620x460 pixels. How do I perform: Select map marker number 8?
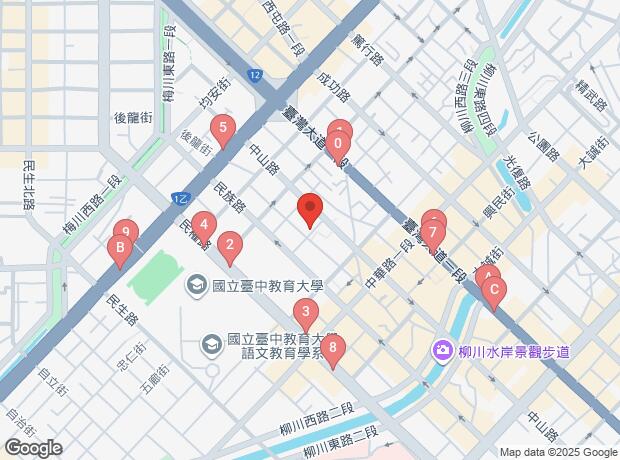tap(332, 348)
